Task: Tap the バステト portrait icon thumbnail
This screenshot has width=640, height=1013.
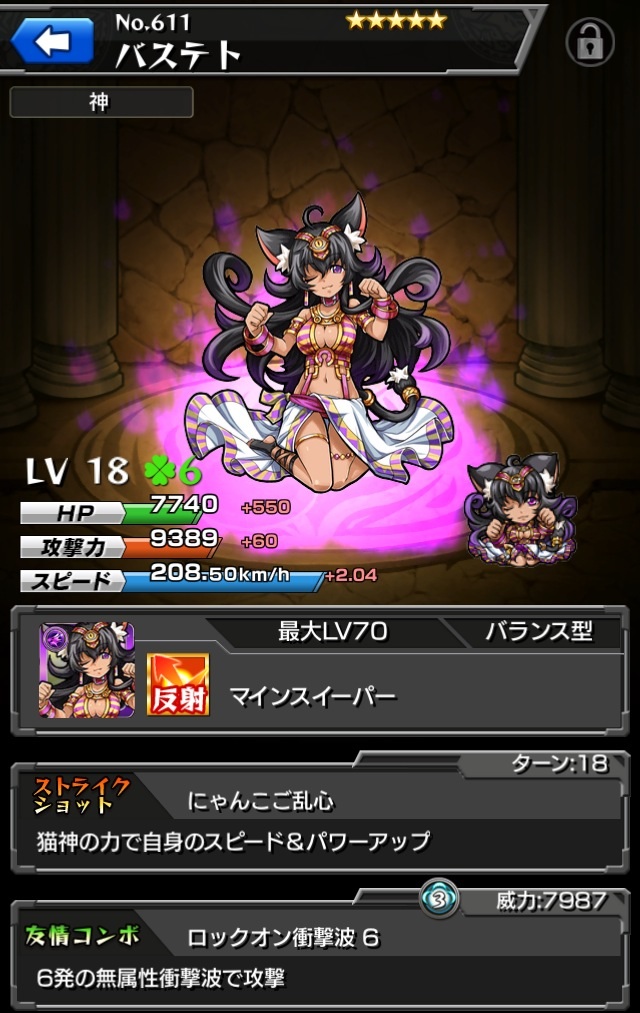Action: coord(87,670)
